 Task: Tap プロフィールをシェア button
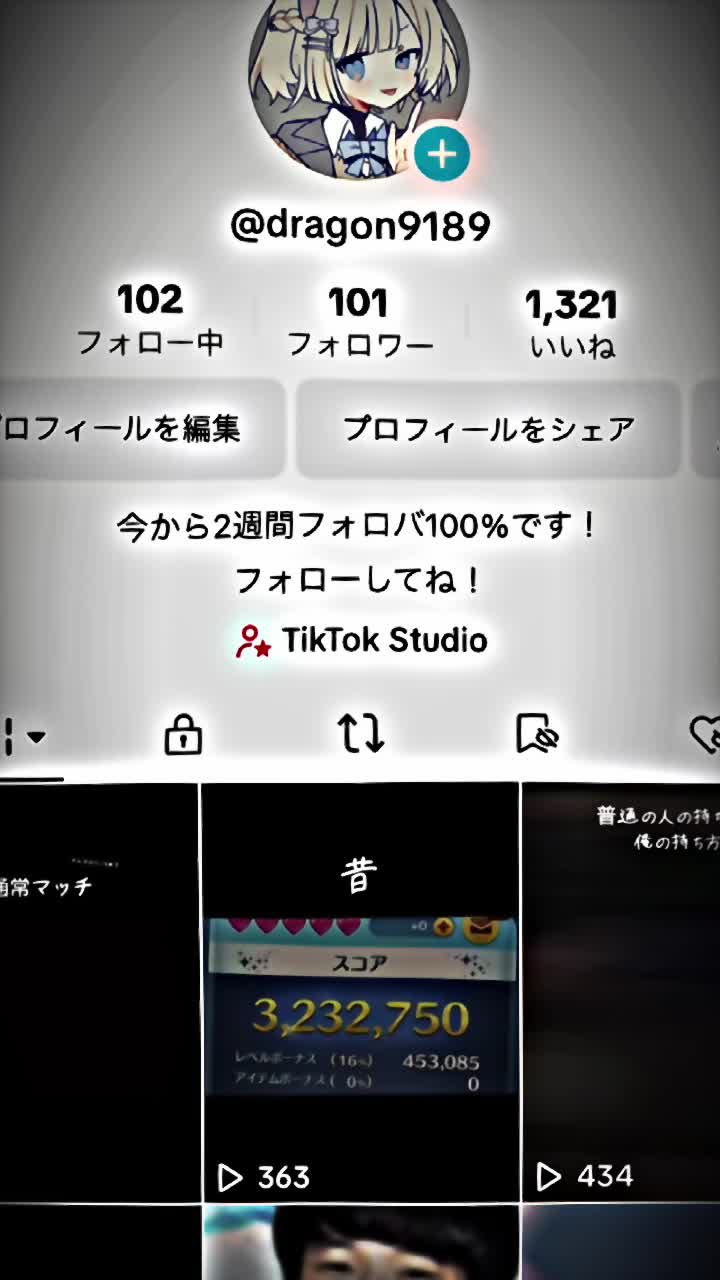(488, 429)
